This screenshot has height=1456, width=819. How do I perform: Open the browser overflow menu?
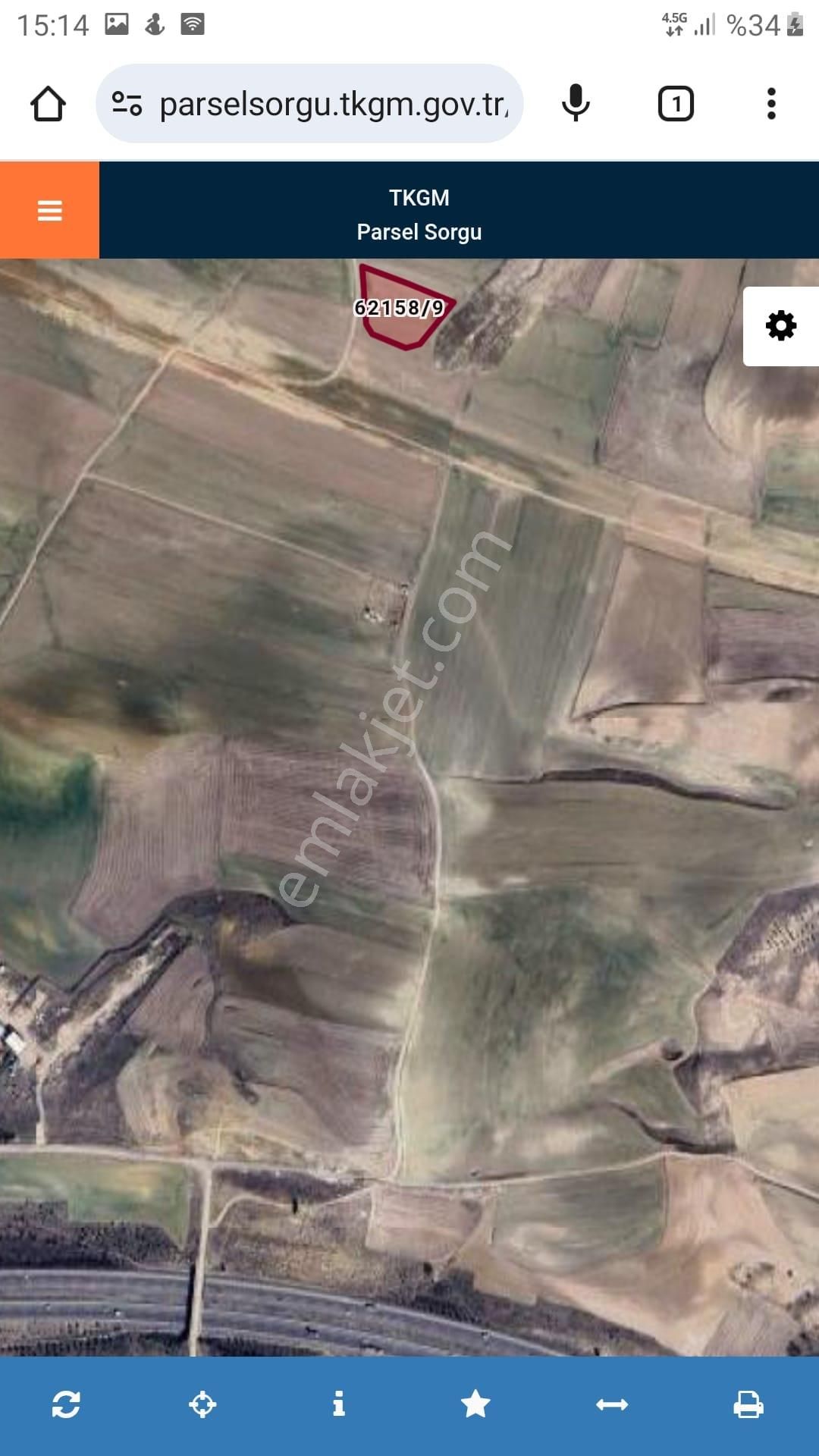pyautogui.click(x=771, y=104)
